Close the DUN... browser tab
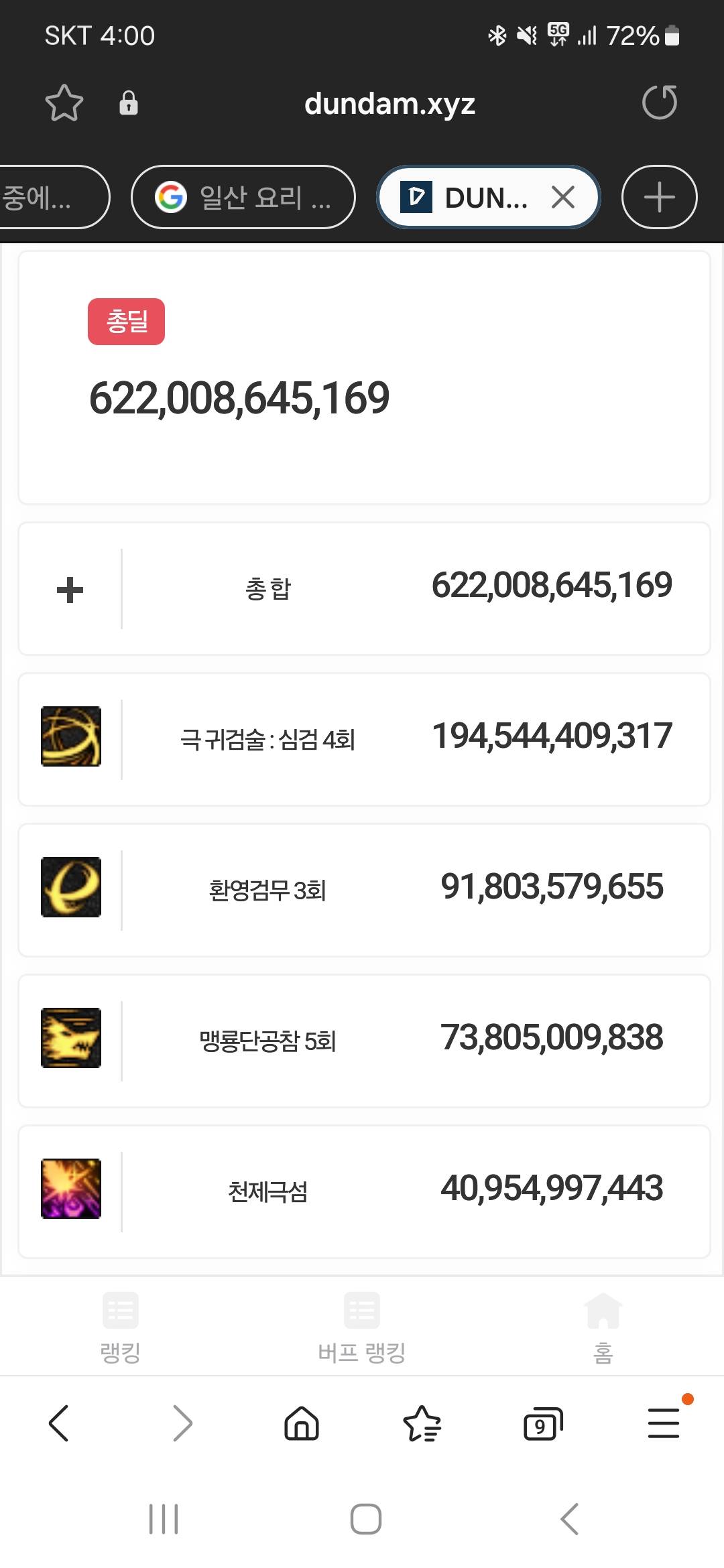Image resolution: width=724 pixels, height=1568 pixels. pos(563,197)
